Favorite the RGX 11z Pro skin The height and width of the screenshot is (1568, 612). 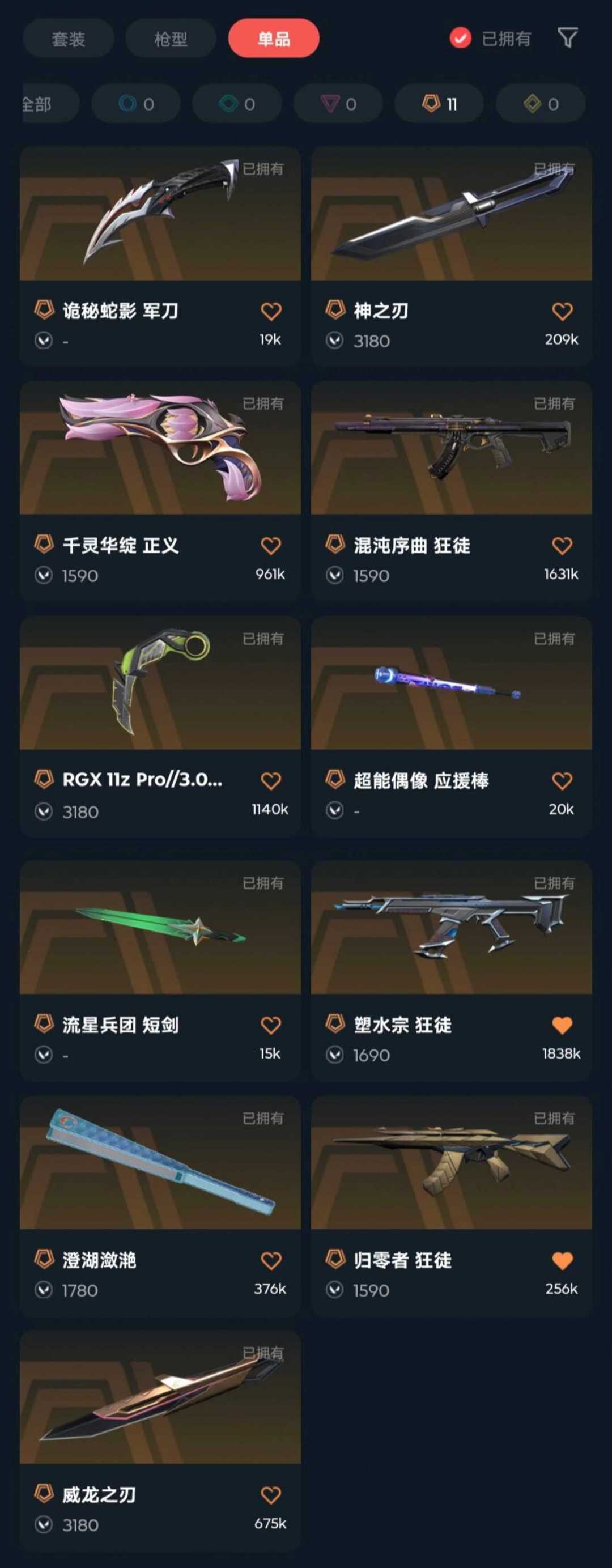[271, 780]
